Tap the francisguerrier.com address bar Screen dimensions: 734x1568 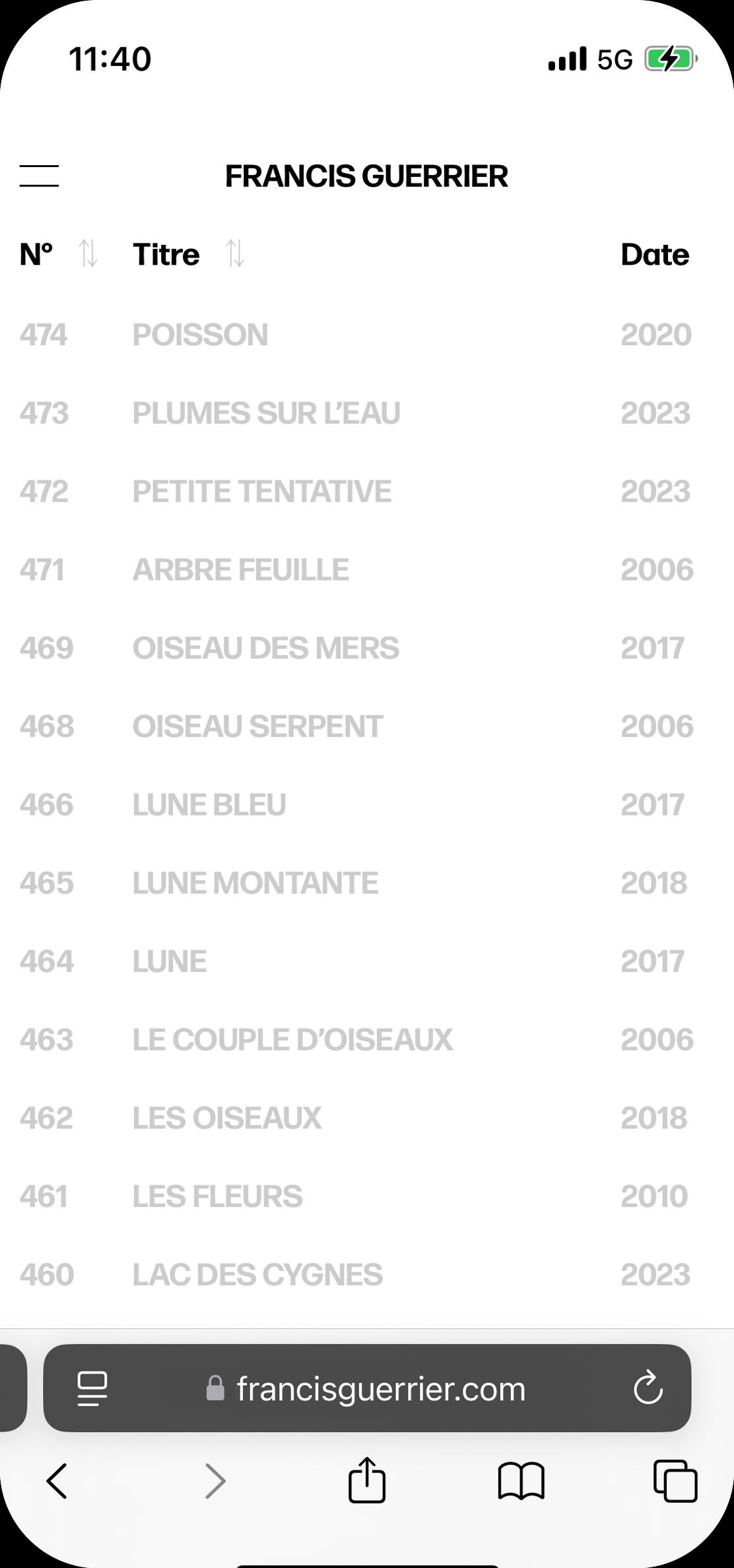(x=367, y=1388)
